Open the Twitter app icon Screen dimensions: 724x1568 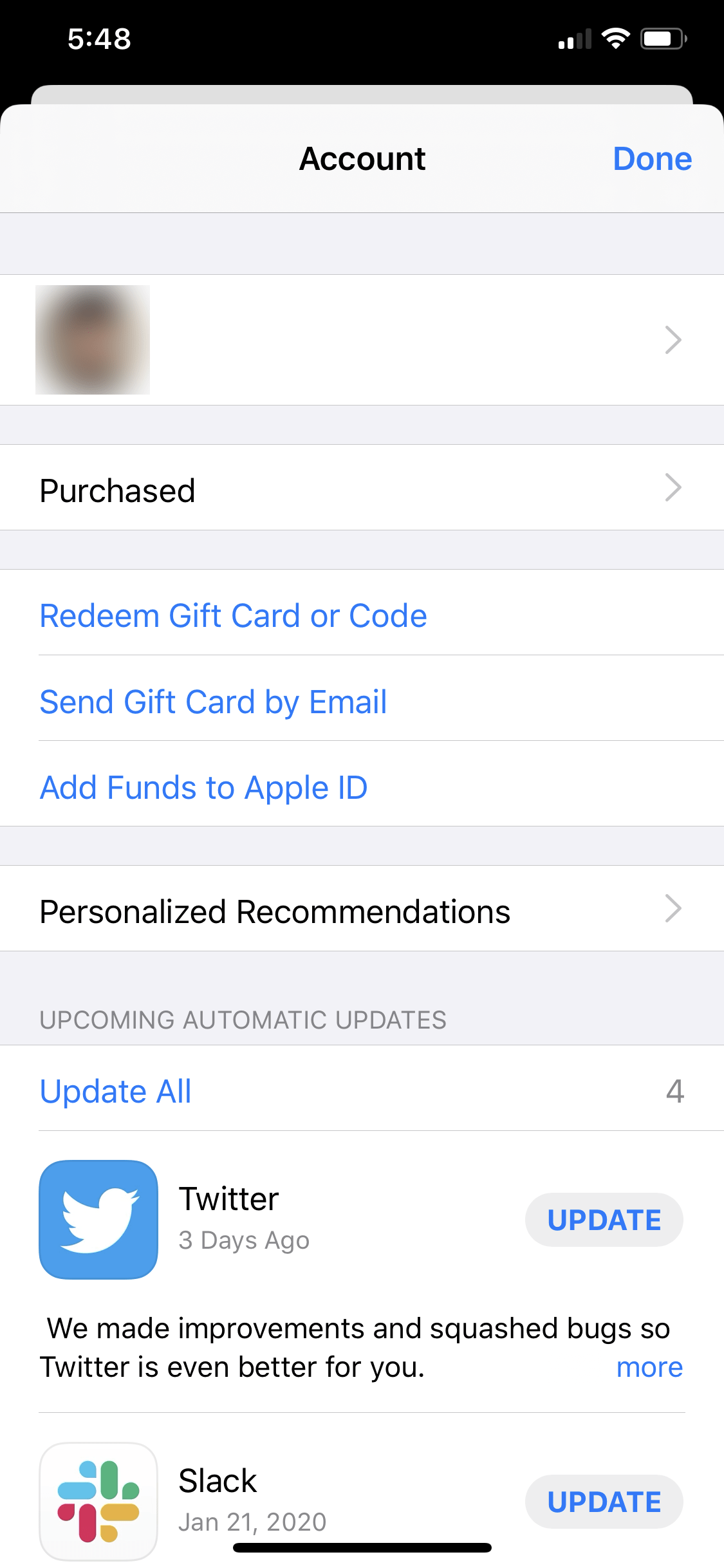coord(98,1220)
